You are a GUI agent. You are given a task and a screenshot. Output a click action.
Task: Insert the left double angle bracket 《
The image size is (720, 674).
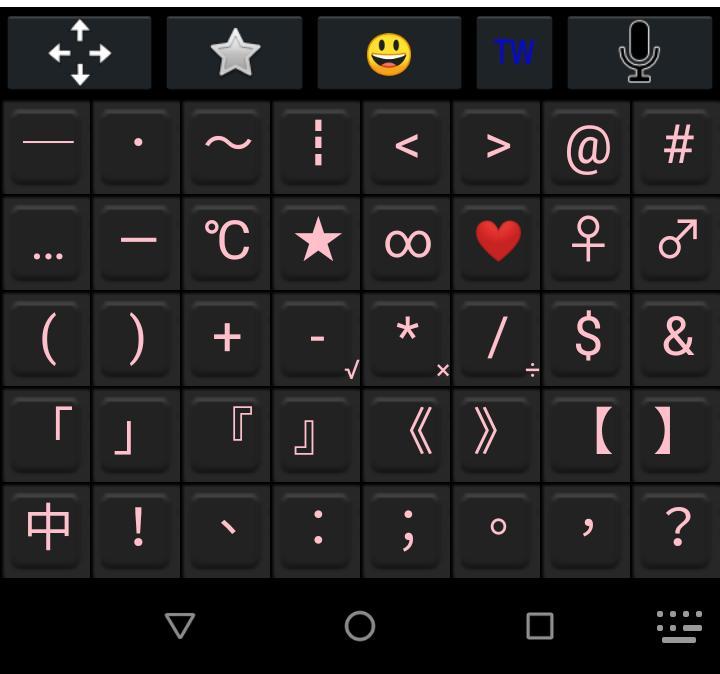coord(407,434)
